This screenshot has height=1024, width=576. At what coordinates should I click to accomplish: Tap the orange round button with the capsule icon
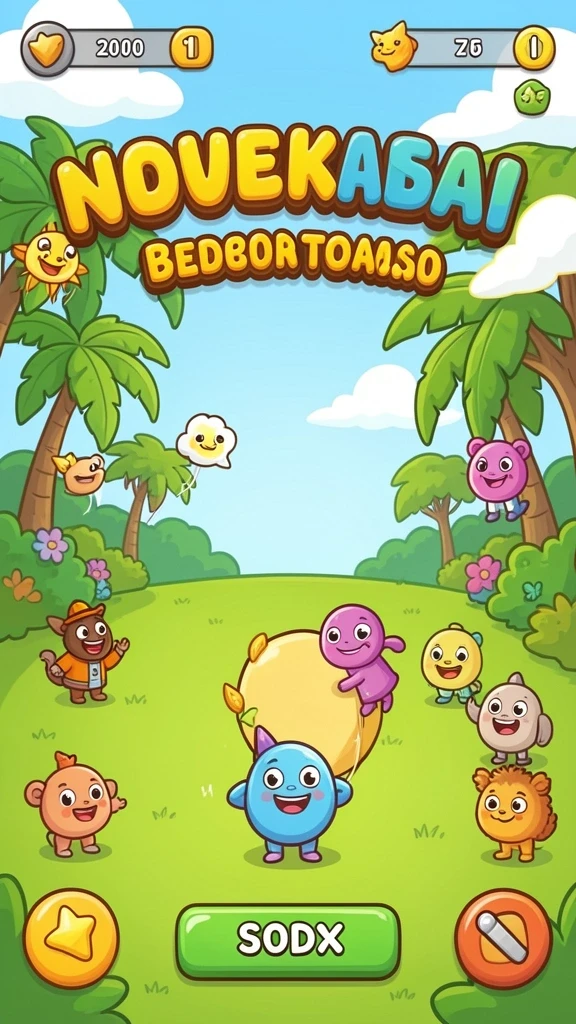[504, 938]
